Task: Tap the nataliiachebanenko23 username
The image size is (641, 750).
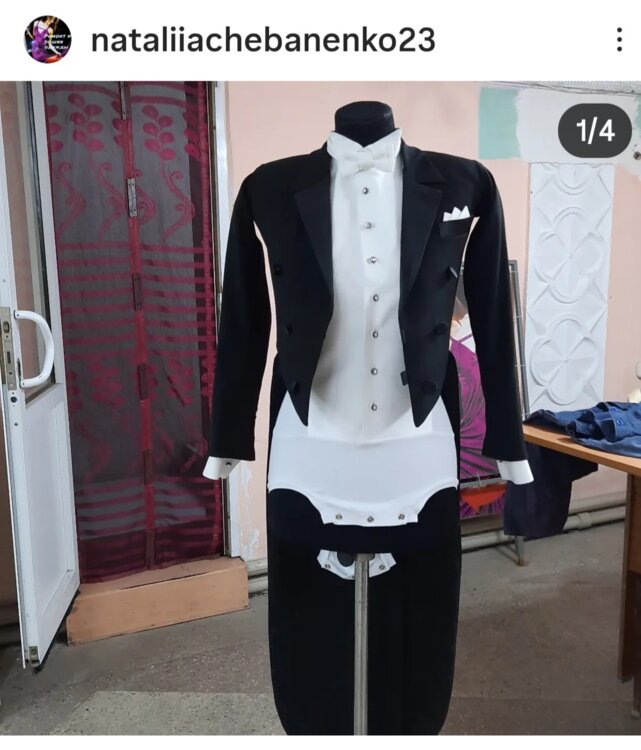Action: tap(262, 40)
